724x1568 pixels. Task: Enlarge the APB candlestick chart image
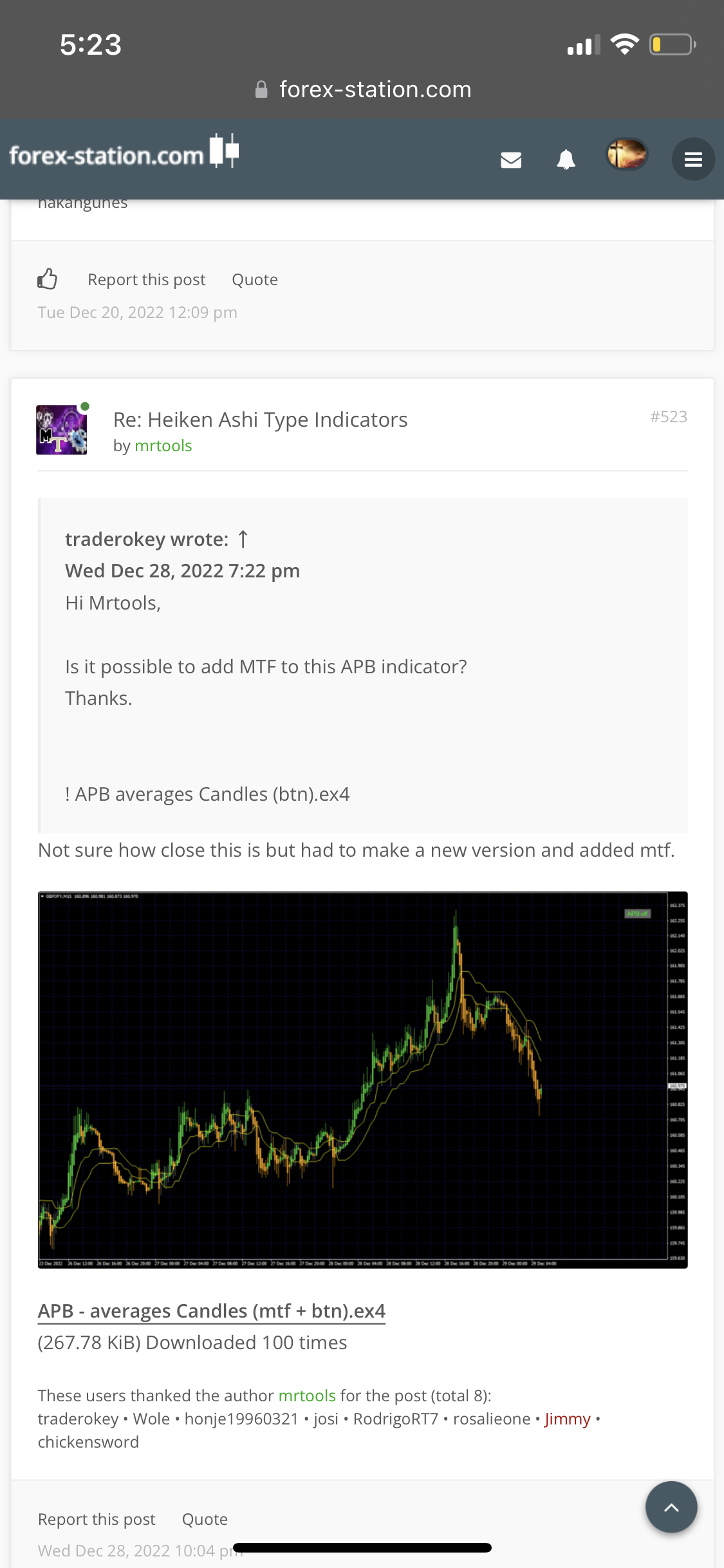click(362, 1079)
